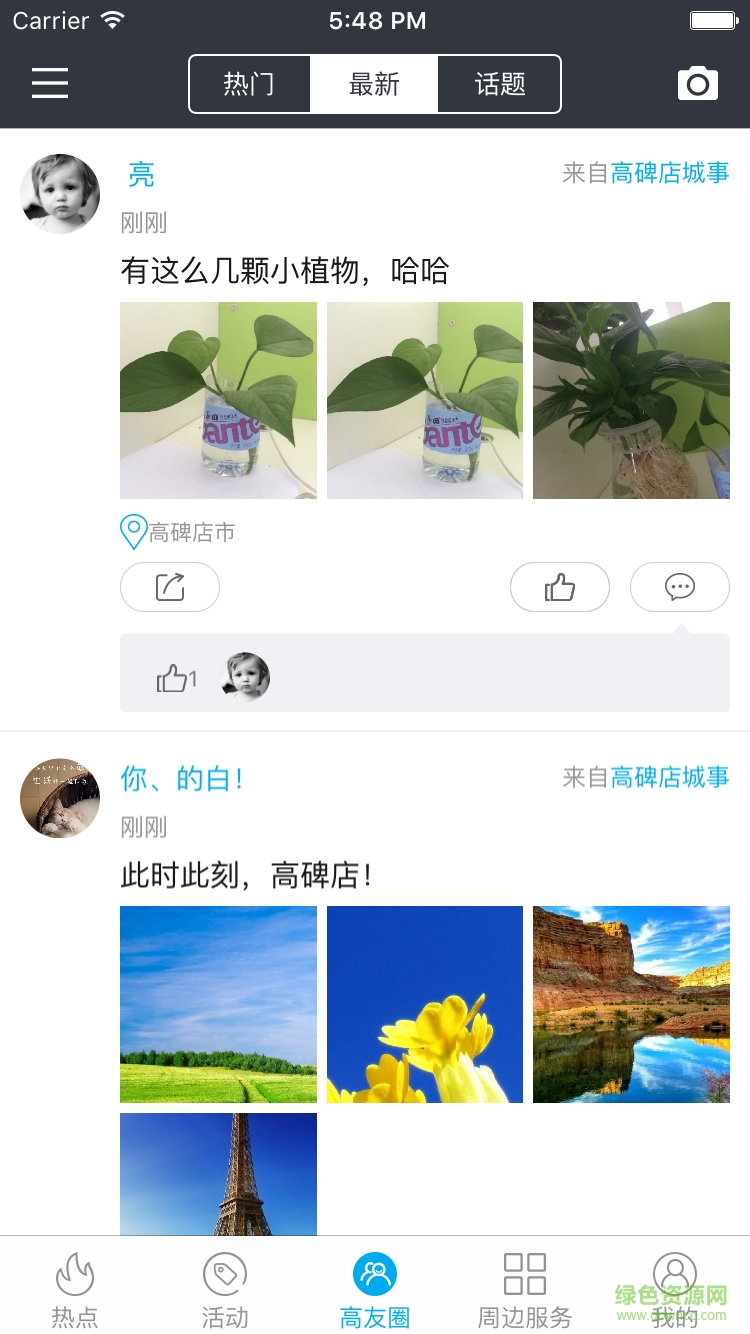This screenshot has width=750, height=1334.
Task: Open 你、的白!'s profile avatar
Action: point(60,798)
